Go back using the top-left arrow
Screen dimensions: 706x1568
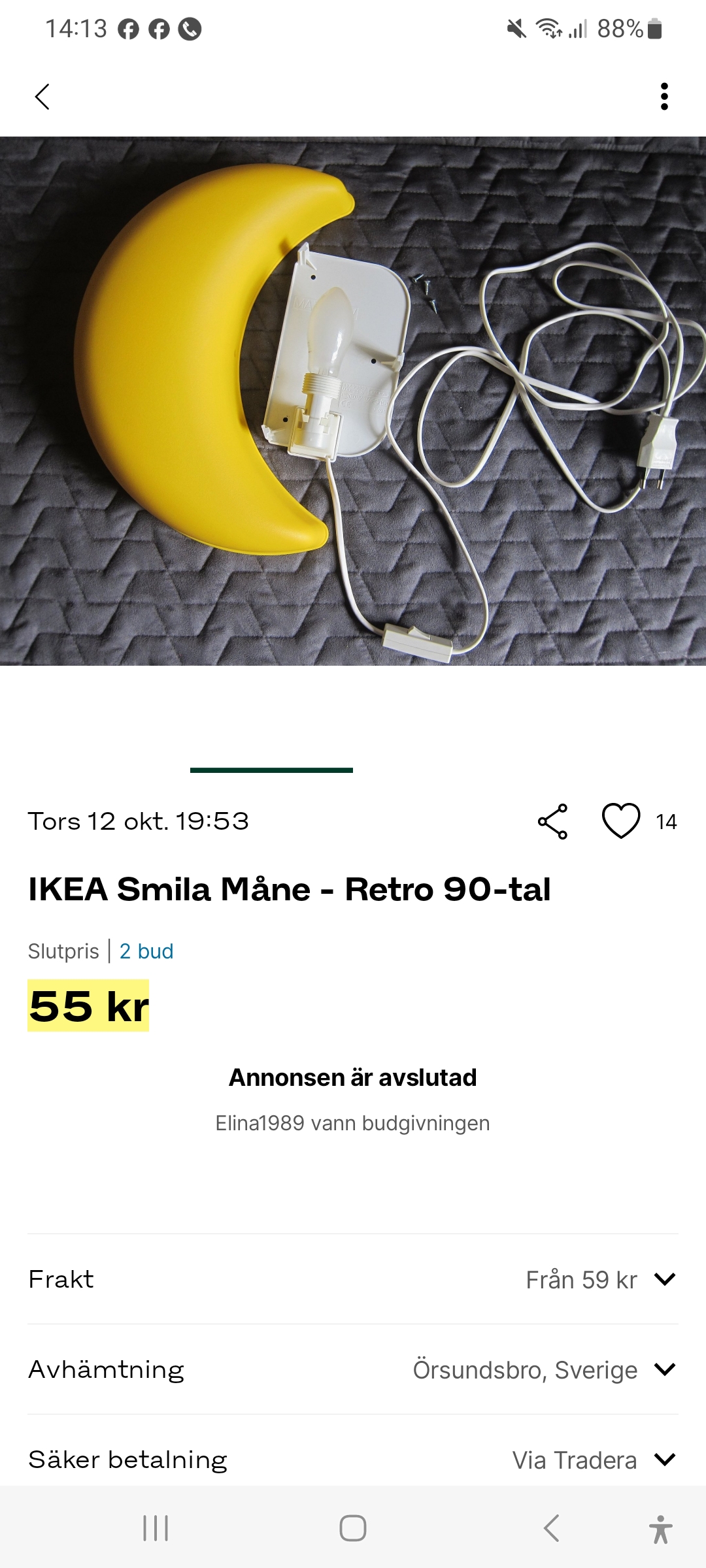pyautogui.click(x=42, y=97)
